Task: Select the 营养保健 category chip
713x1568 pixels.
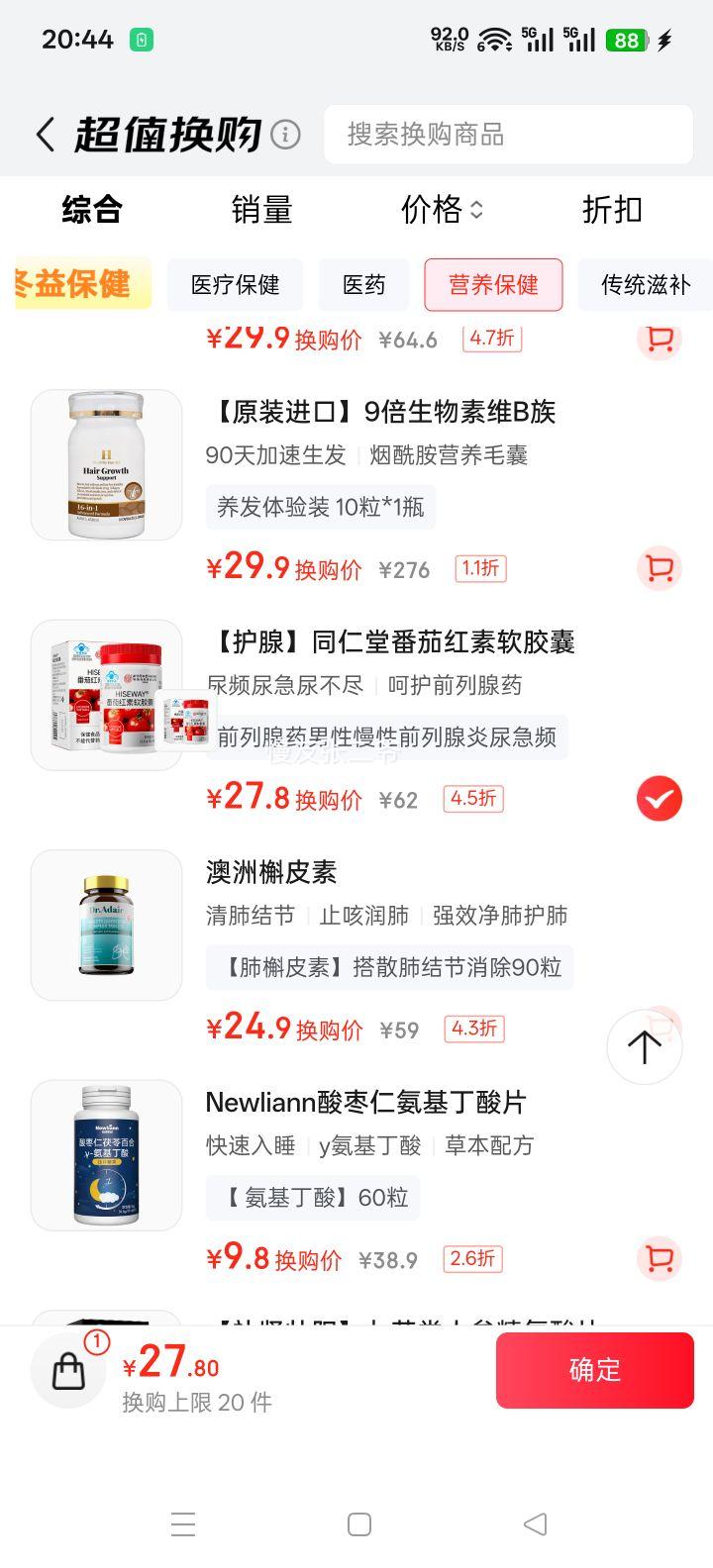Action: point(493,285)
